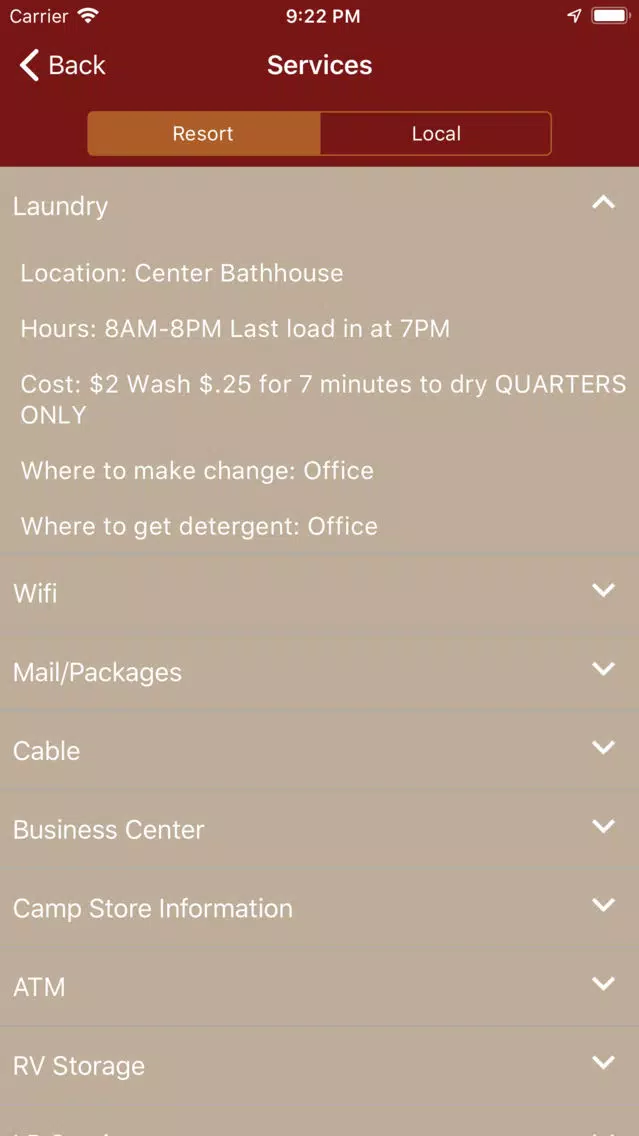Show Camp Store Information
This screenshot has height=1136, width=639.
click(x=320, y=908)
